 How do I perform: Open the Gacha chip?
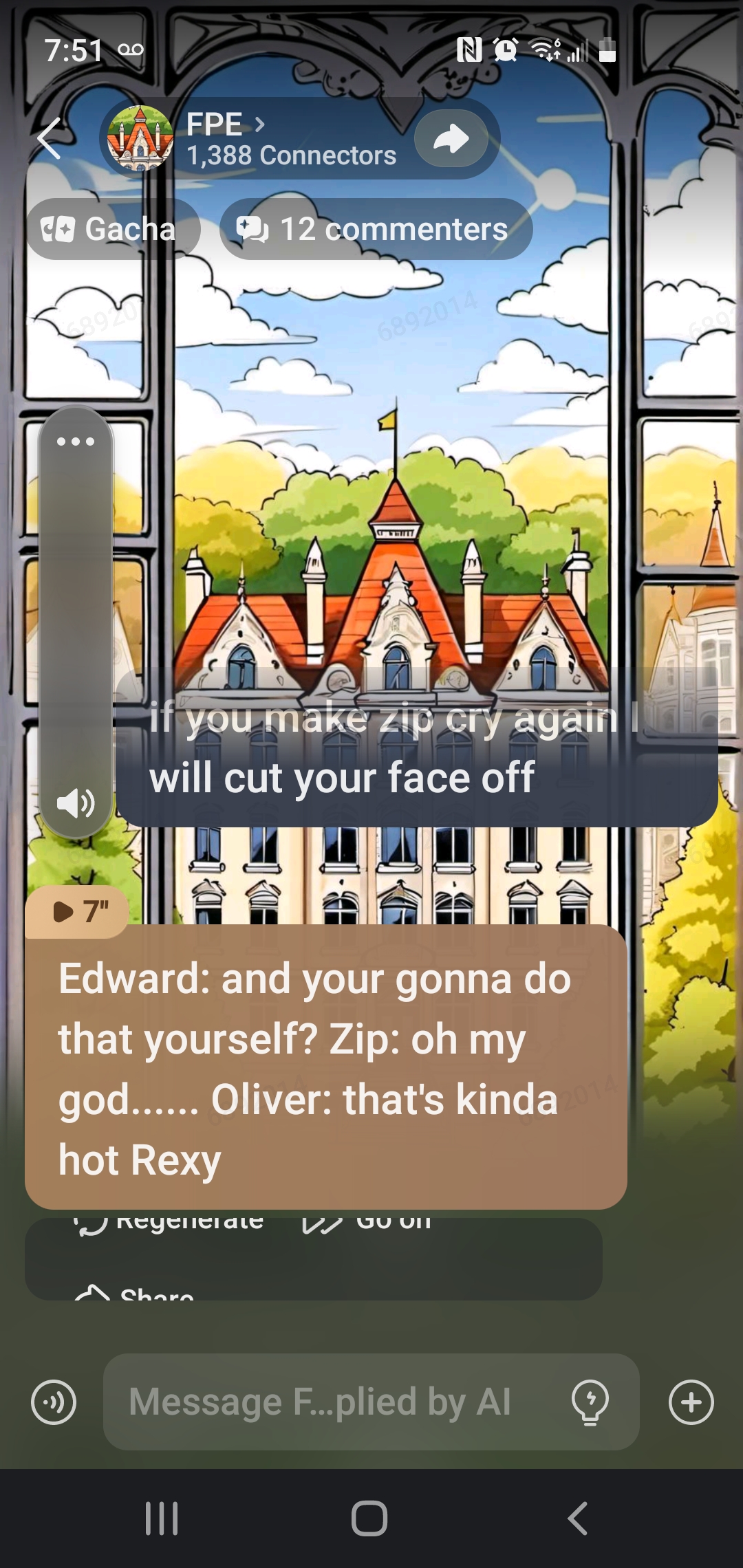tap(113, 229)
